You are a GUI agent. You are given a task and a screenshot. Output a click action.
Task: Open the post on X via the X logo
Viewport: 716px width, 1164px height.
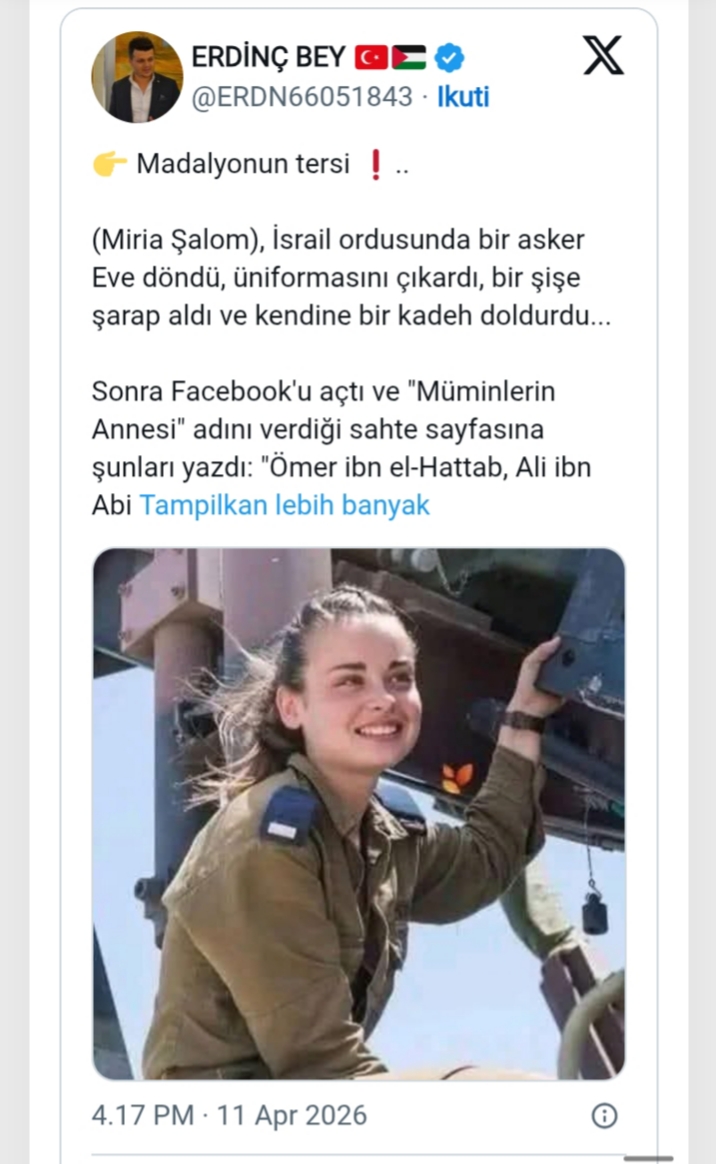coord(603,56)
